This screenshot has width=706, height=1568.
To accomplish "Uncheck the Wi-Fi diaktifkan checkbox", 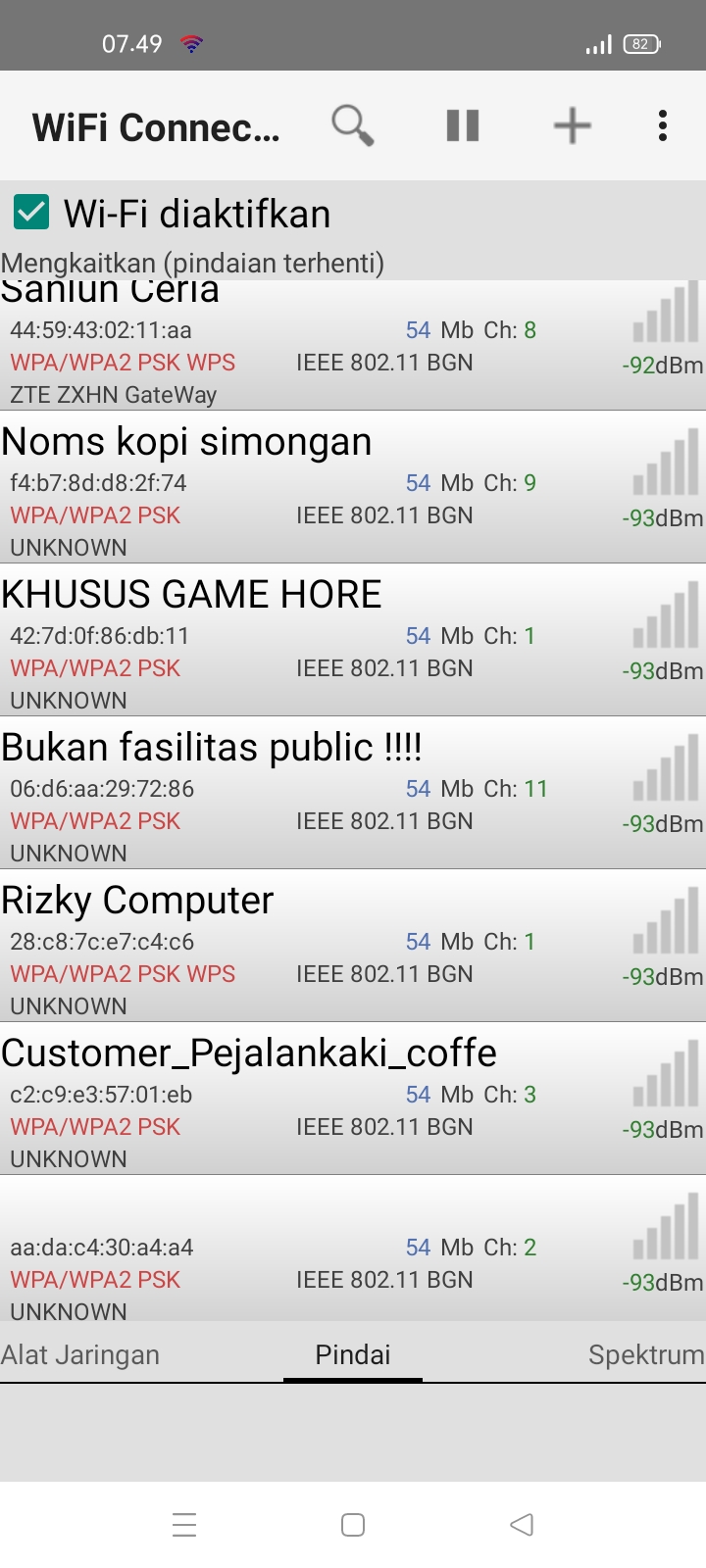I will pos(31,212).
